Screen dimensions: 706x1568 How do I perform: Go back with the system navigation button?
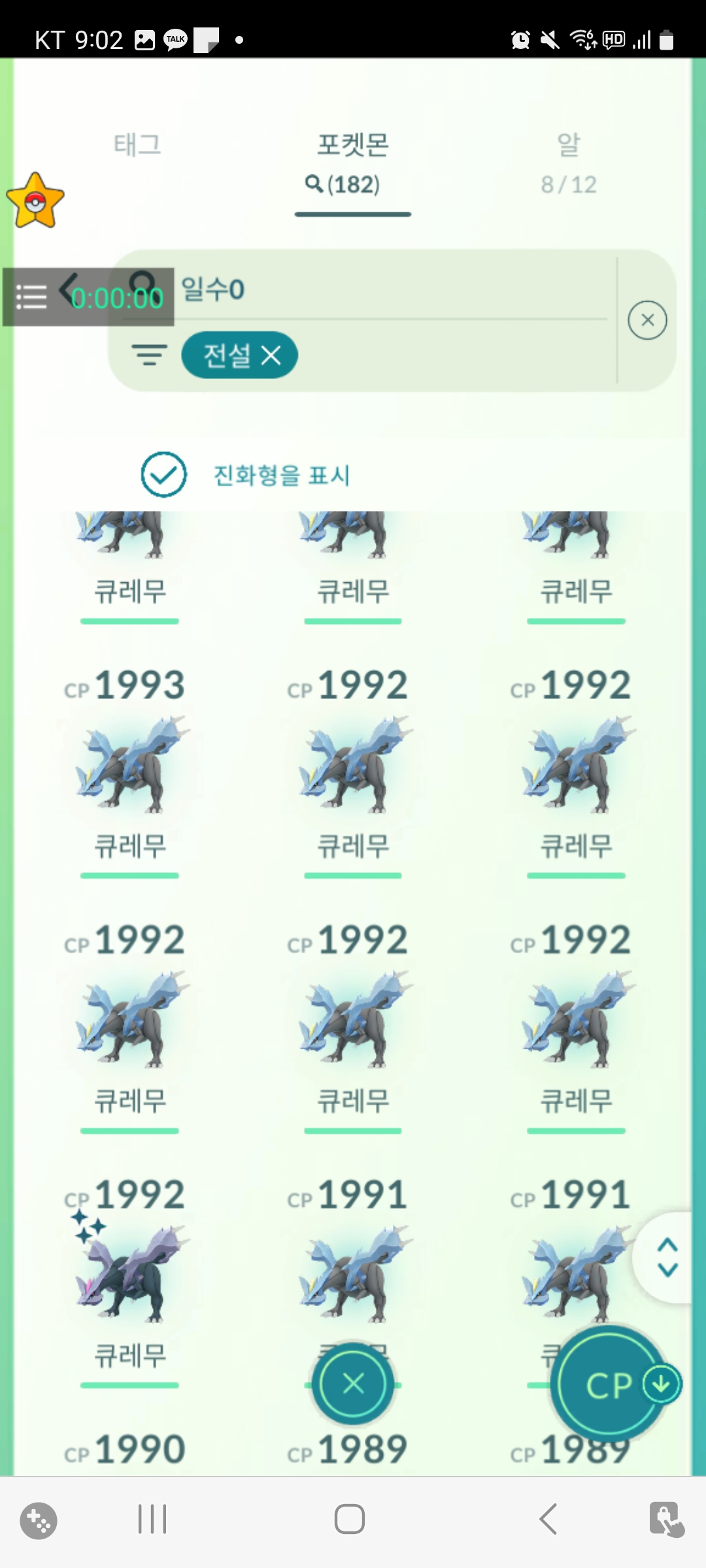(x=548, y=1519)
